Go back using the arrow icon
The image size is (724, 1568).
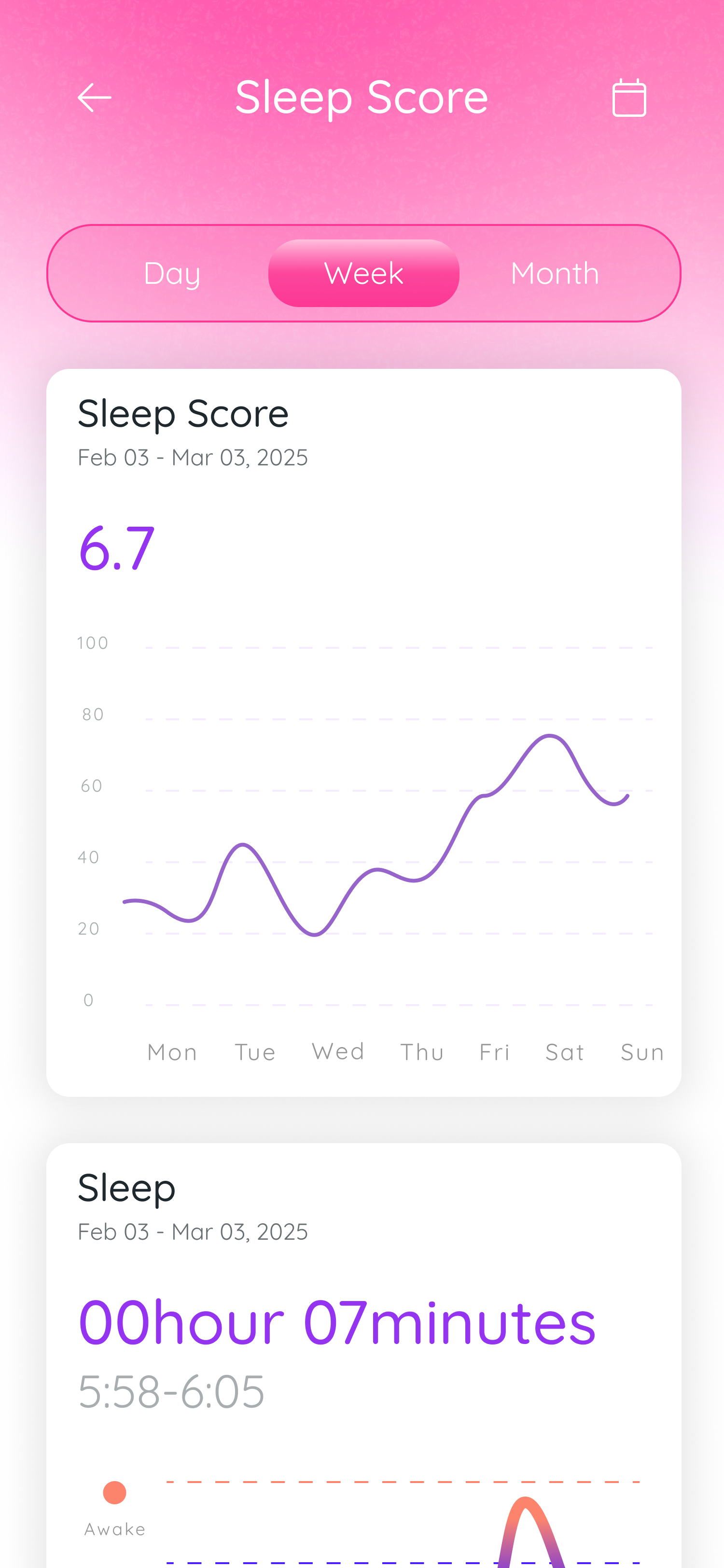94,98
